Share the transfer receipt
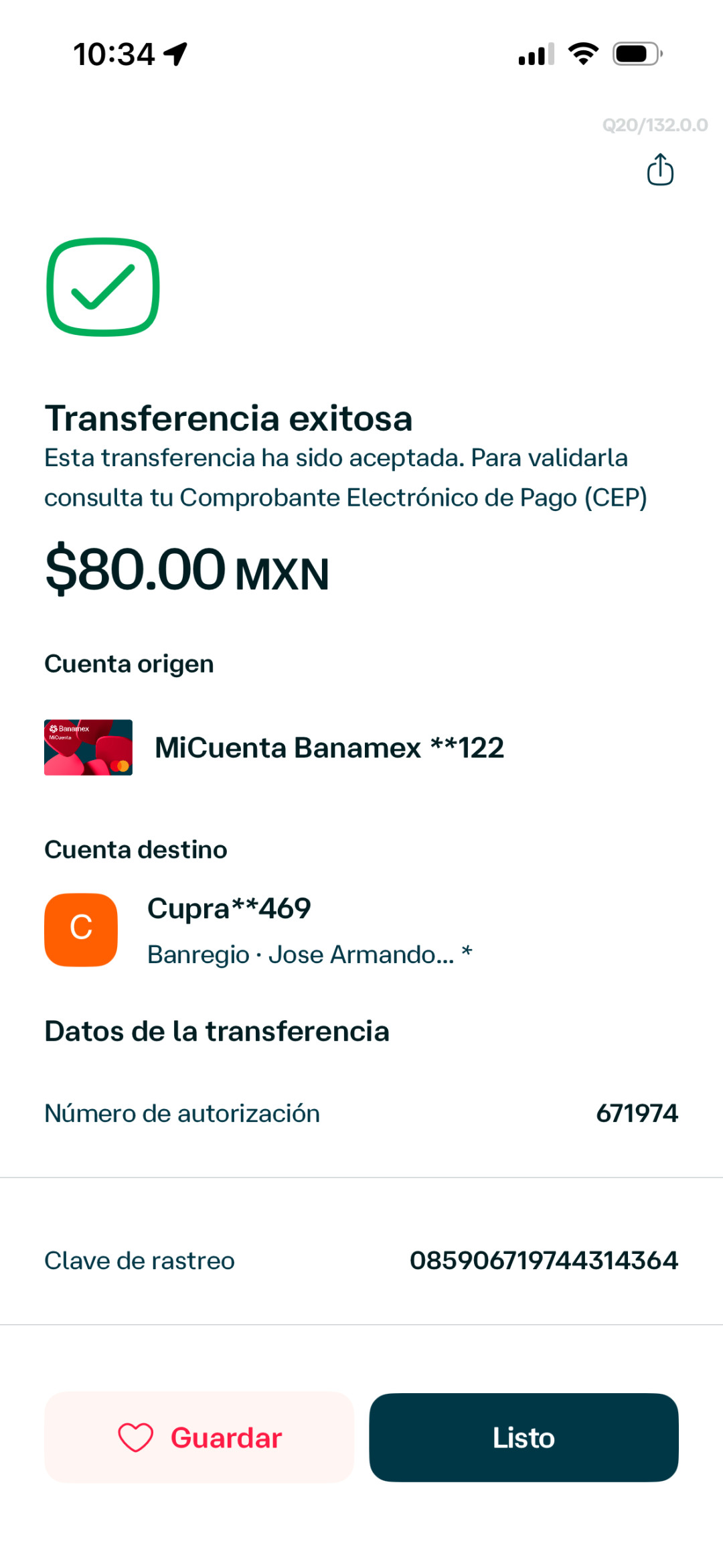This screenshot has height=1568, width=723. (660, 169)
